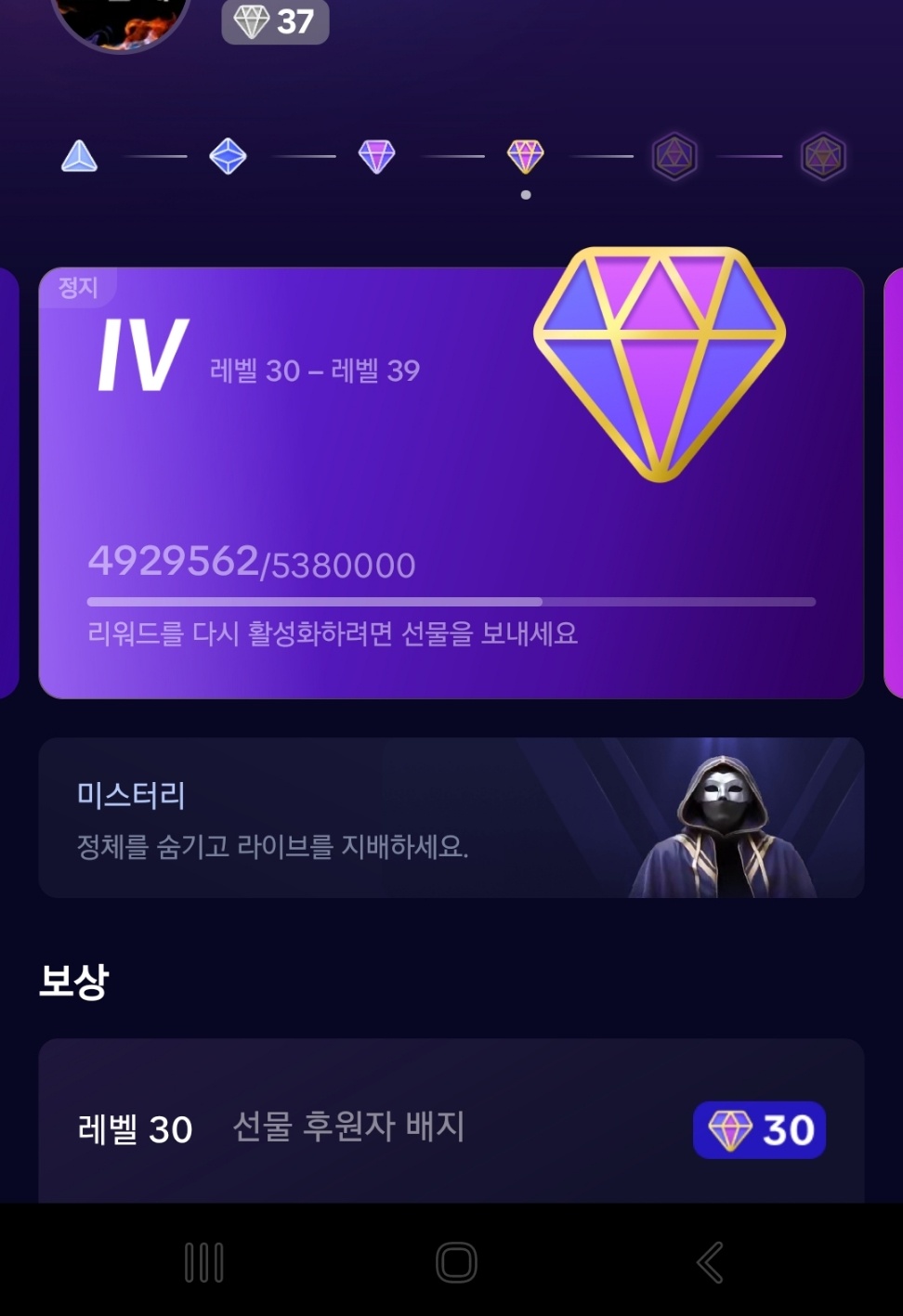Select the first triangle tier icon
The width and height of the screenshot is (903, 1316).
click(79, 156)
